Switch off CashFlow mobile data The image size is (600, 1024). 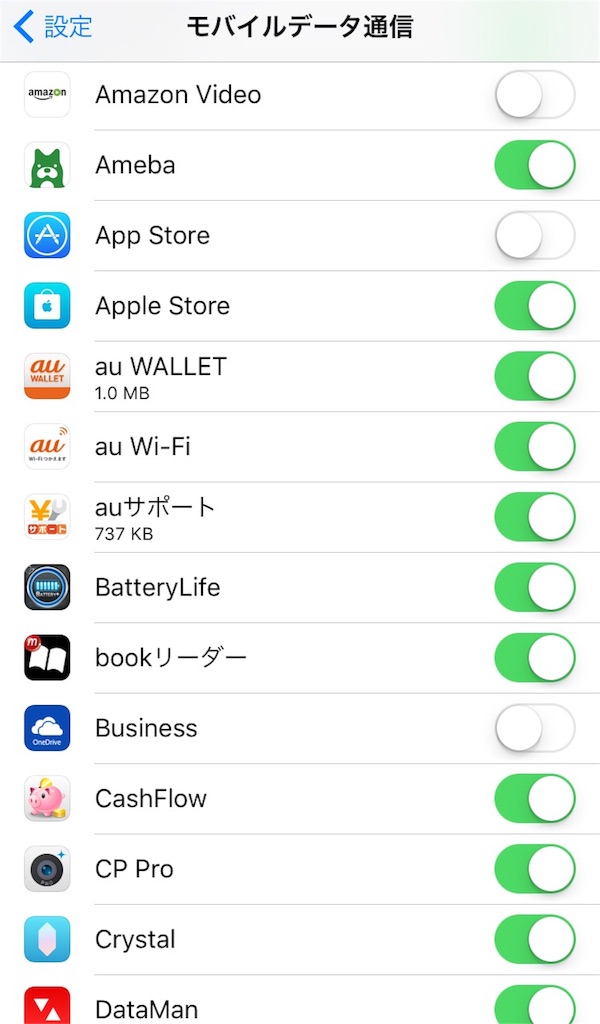pyautogui.click(x=534, y=798)
